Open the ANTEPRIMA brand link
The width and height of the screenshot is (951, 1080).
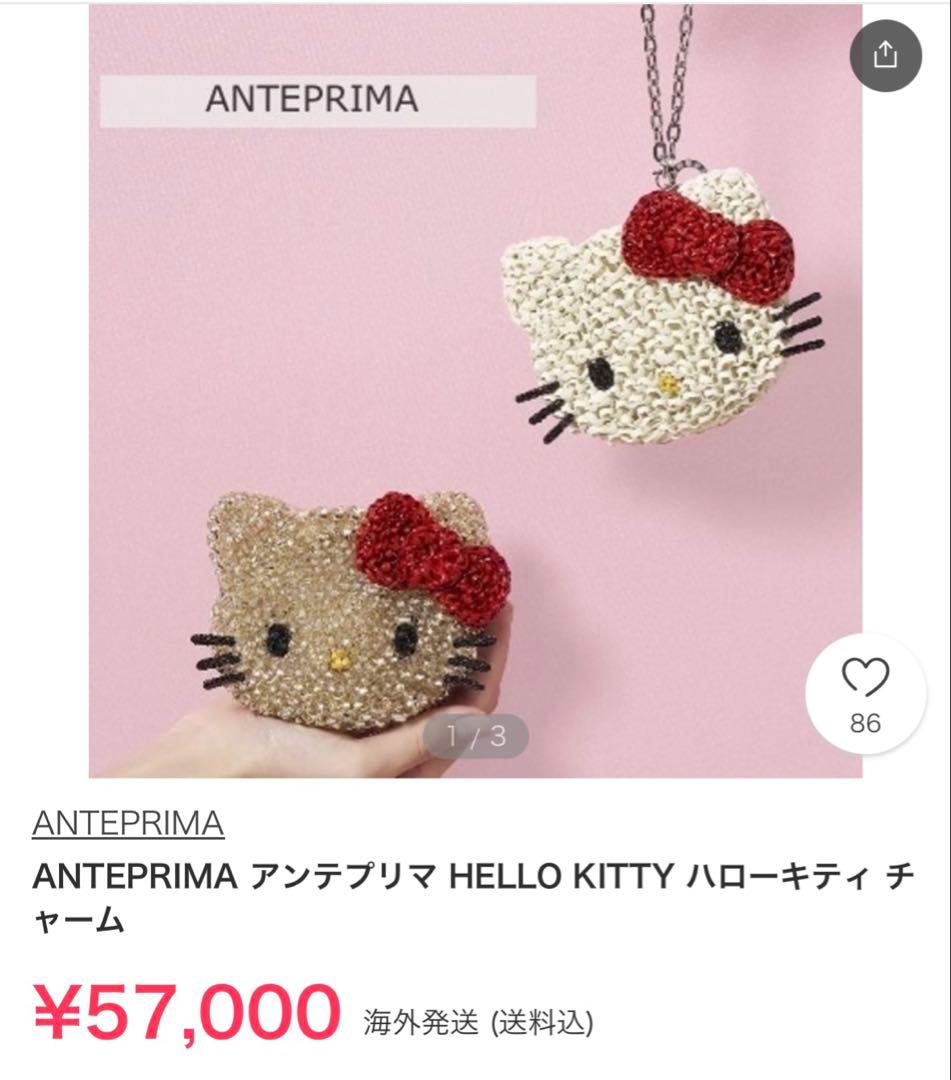(128, 823)
